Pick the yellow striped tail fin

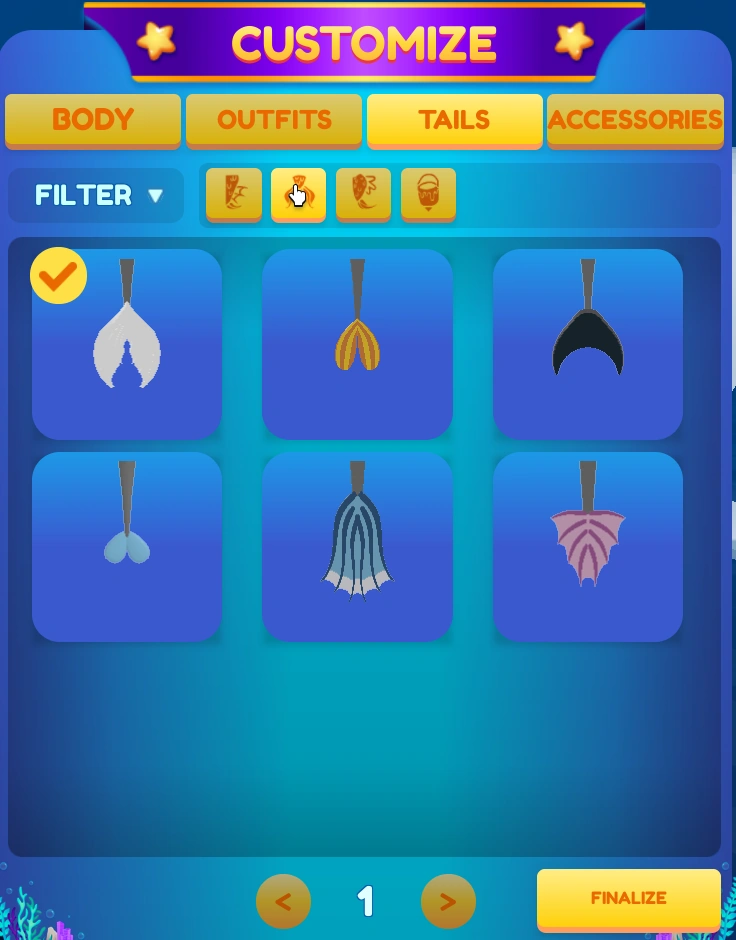pyautogui.click(x=357, y=343)
